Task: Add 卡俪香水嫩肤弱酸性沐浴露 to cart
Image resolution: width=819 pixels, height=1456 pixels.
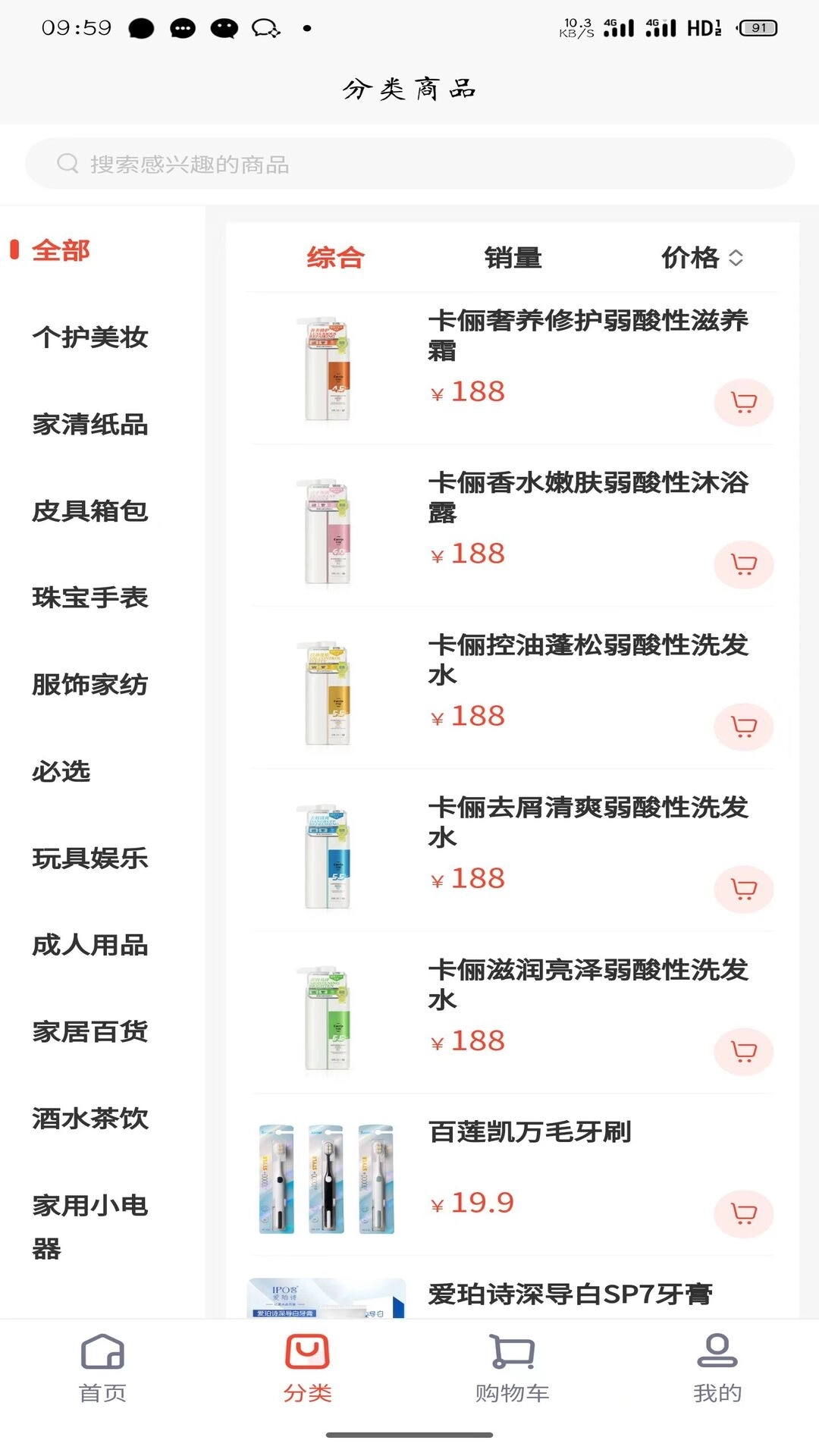Action: click(x=743, y=564)
